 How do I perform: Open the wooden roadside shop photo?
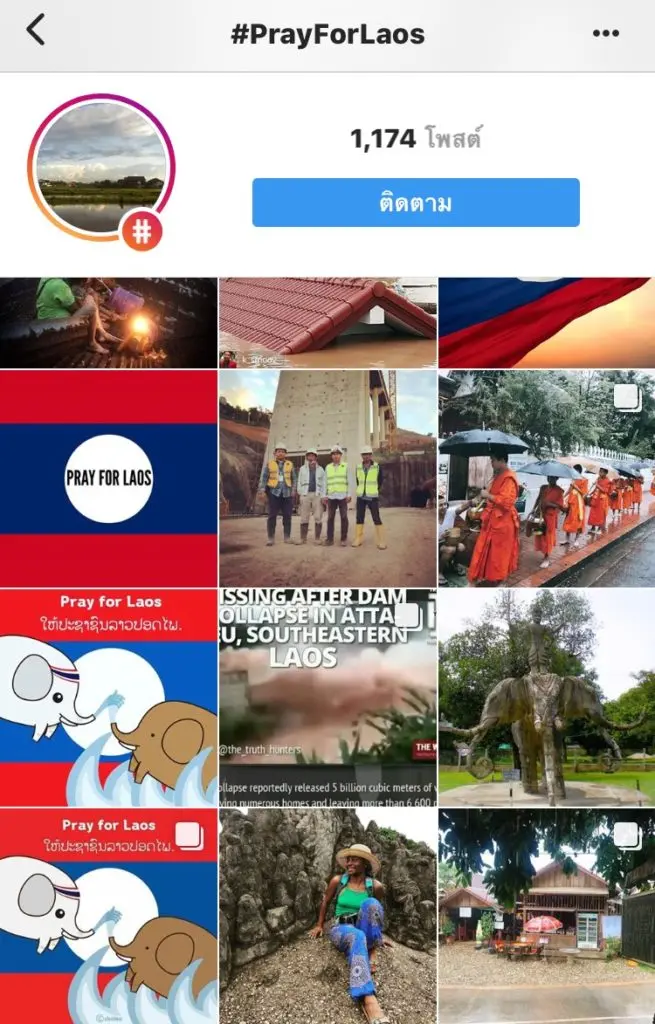pyautogui.click(x=546, y=916)
